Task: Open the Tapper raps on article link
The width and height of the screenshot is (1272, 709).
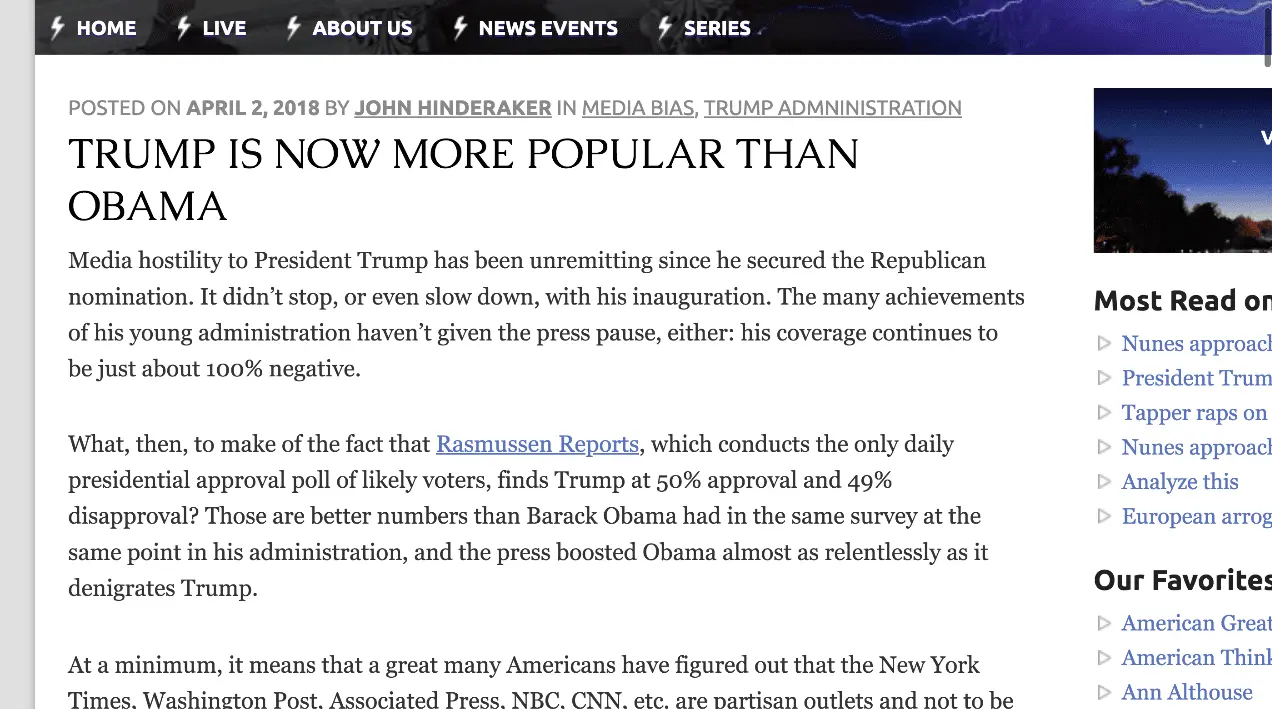Action: pos(1194,413)
